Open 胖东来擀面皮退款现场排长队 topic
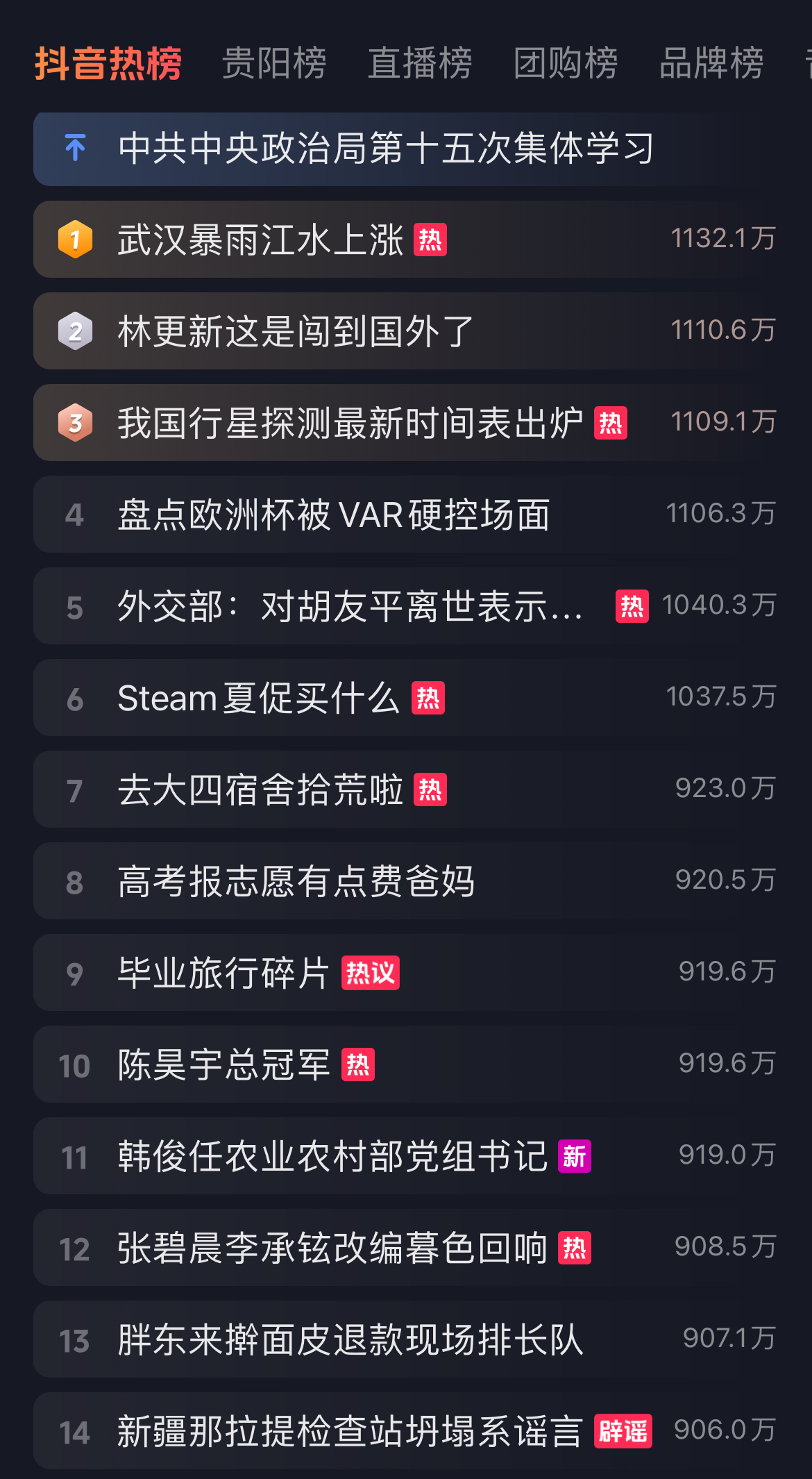 click(350, 1340)
